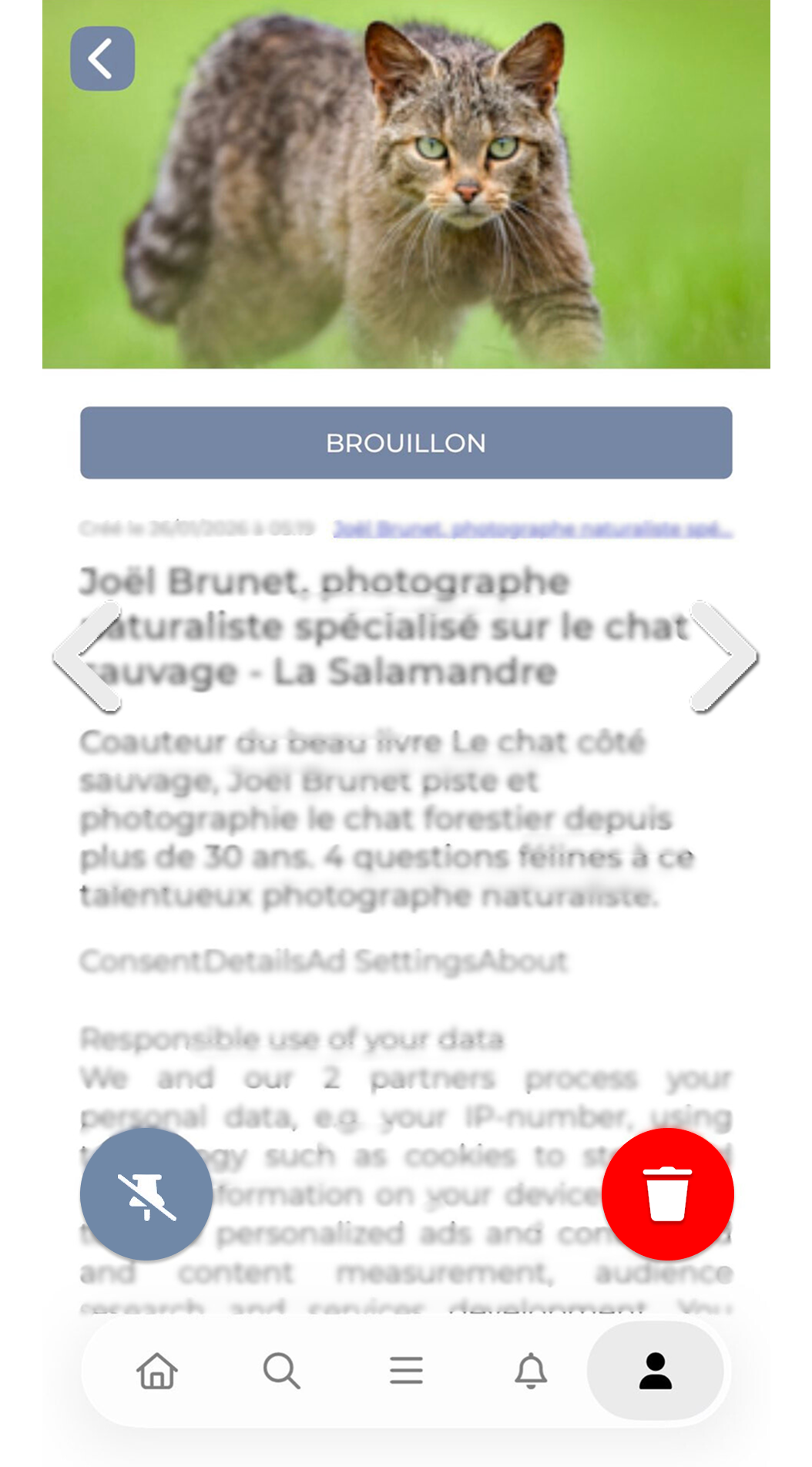This screenshot has height=1467, width=812.
Task: Open the Search tab
Action: pos(281,1371)
